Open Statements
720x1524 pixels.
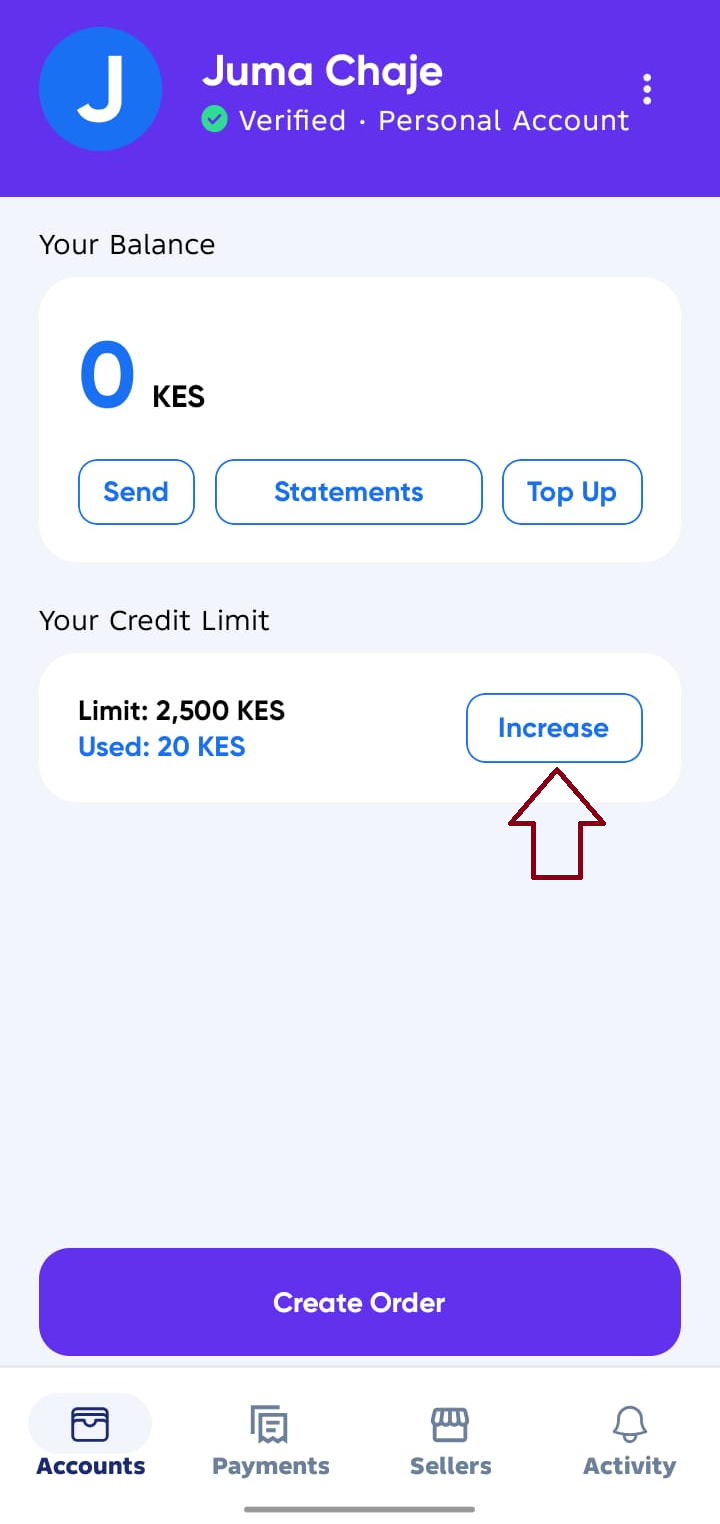[x=348, y=491]
